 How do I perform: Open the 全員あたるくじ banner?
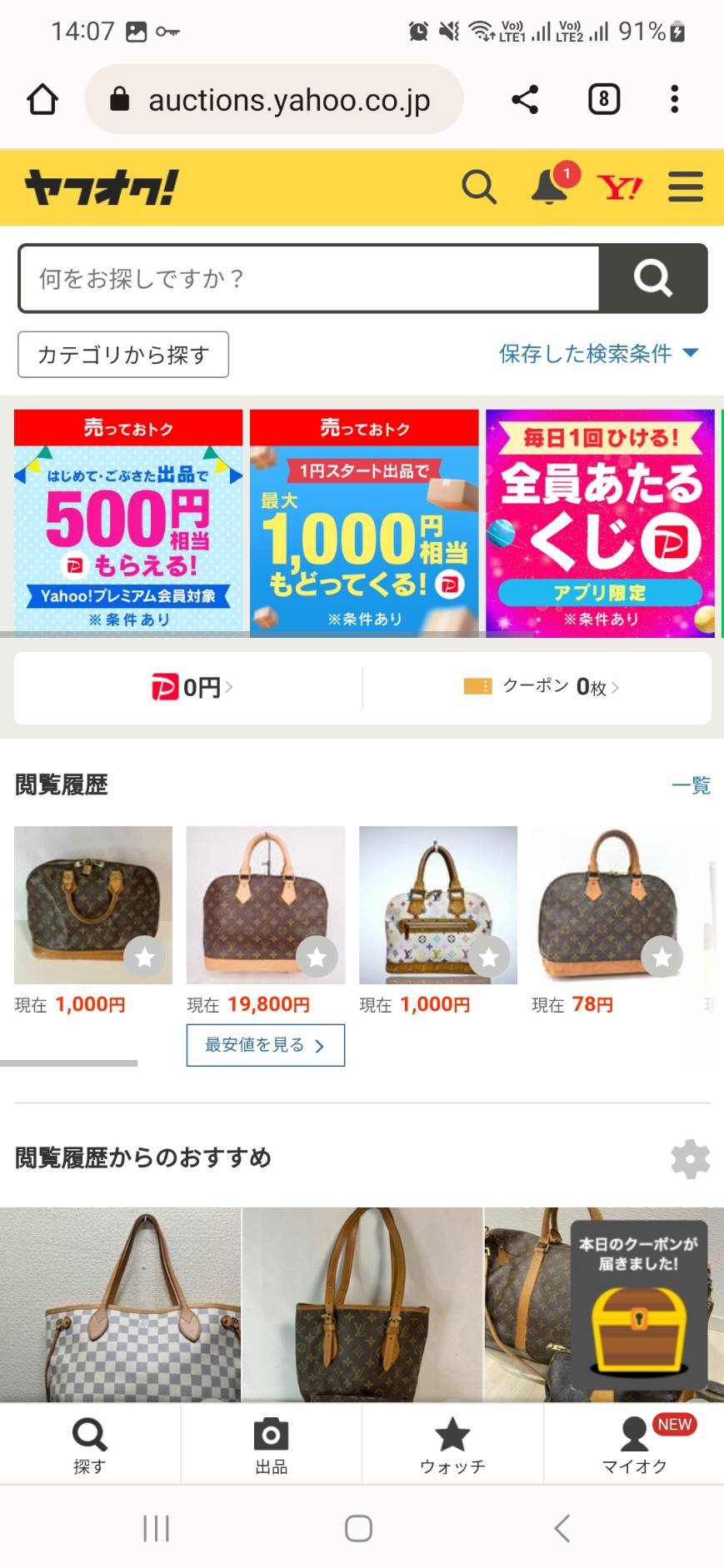(600, 523)
